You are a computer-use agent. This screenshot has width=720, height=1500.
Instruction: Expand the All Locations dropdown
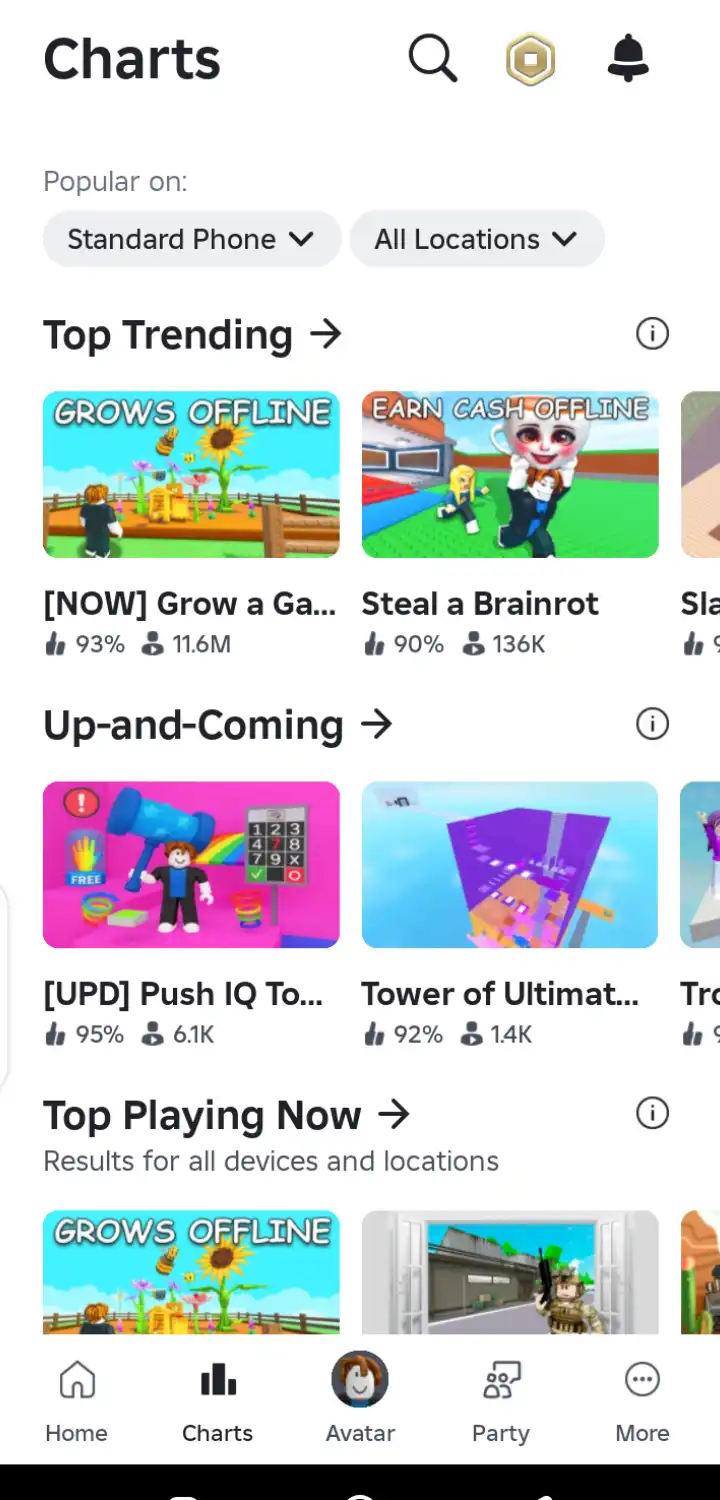click(x=476, y=240)
